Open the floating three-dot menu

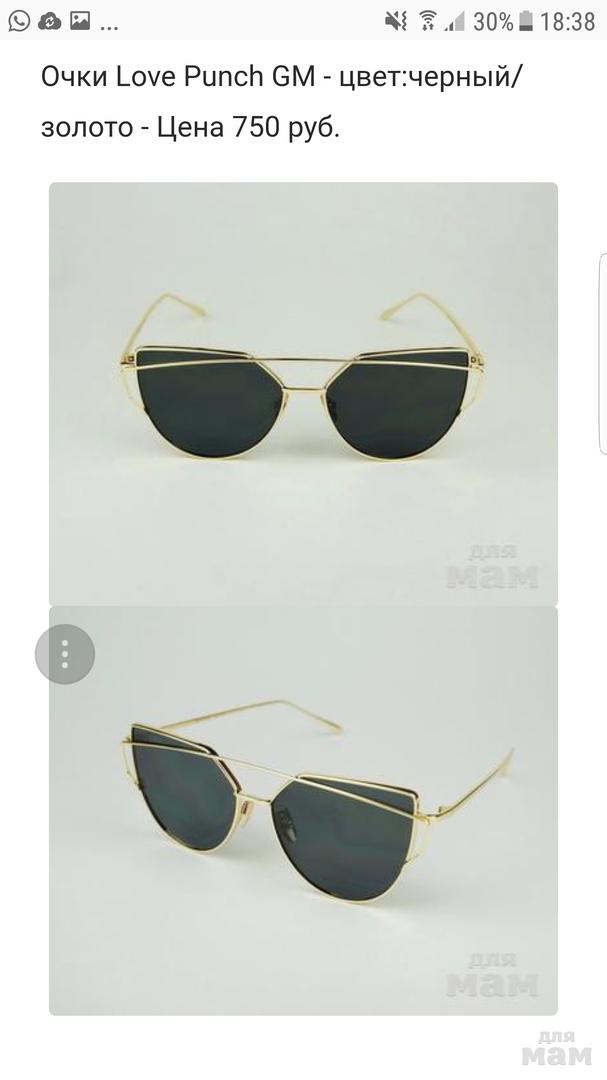click(x=65, y=654)
